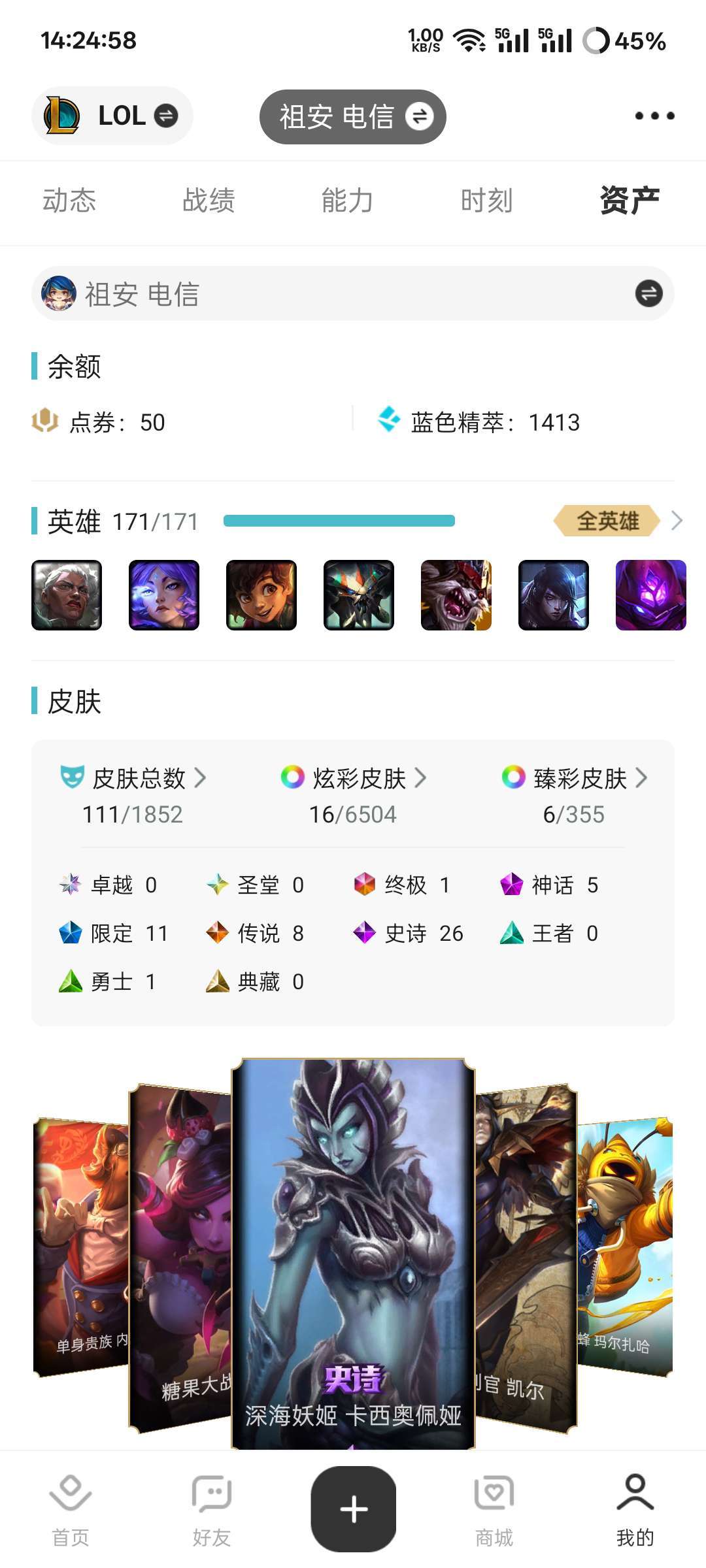Select the 糖果大战 skin card
This screenshot has height=1568, width=706.
pos(180,1254)
